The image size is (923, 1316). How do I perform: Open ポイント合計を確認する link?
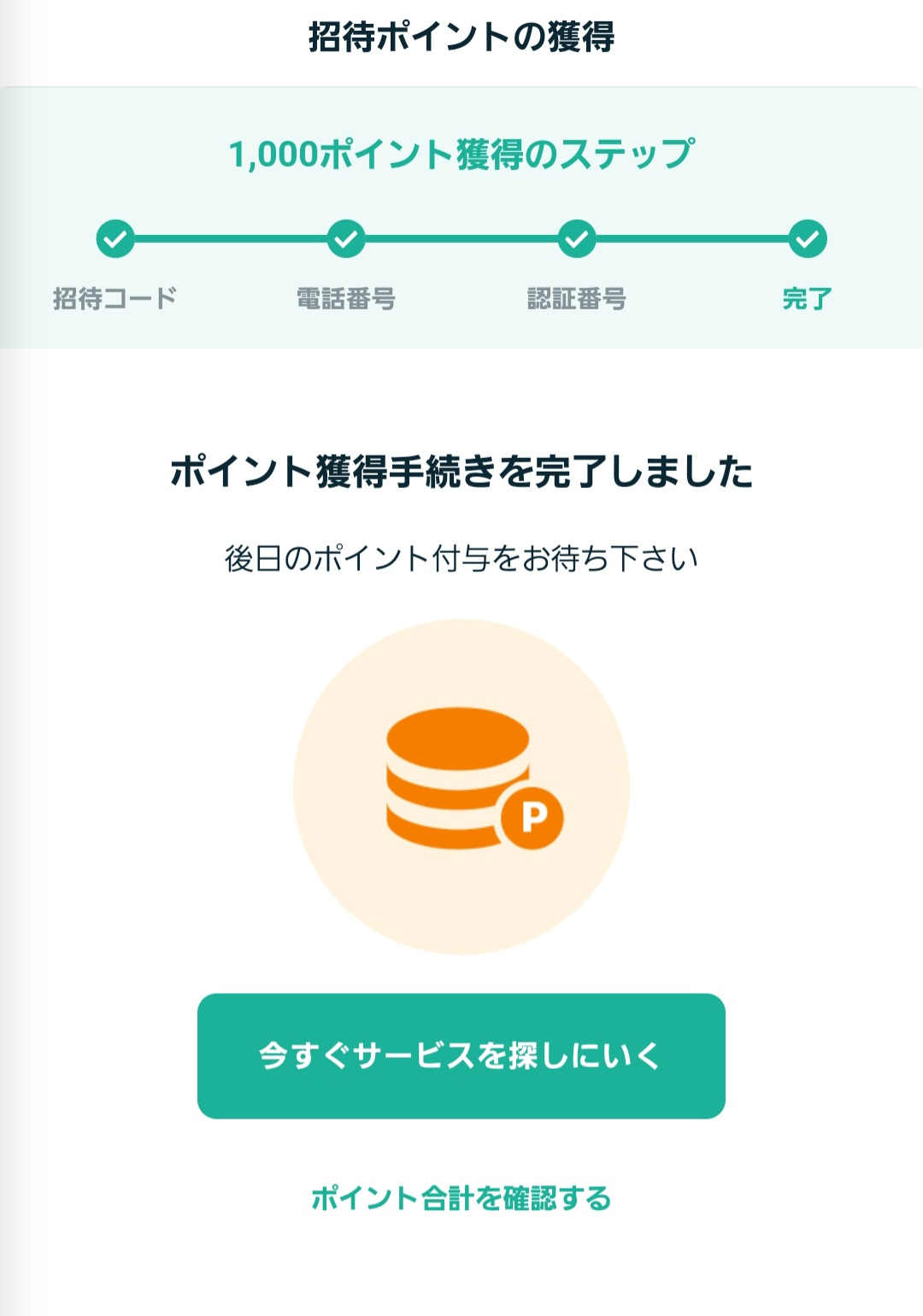[x=461, y=1196]
